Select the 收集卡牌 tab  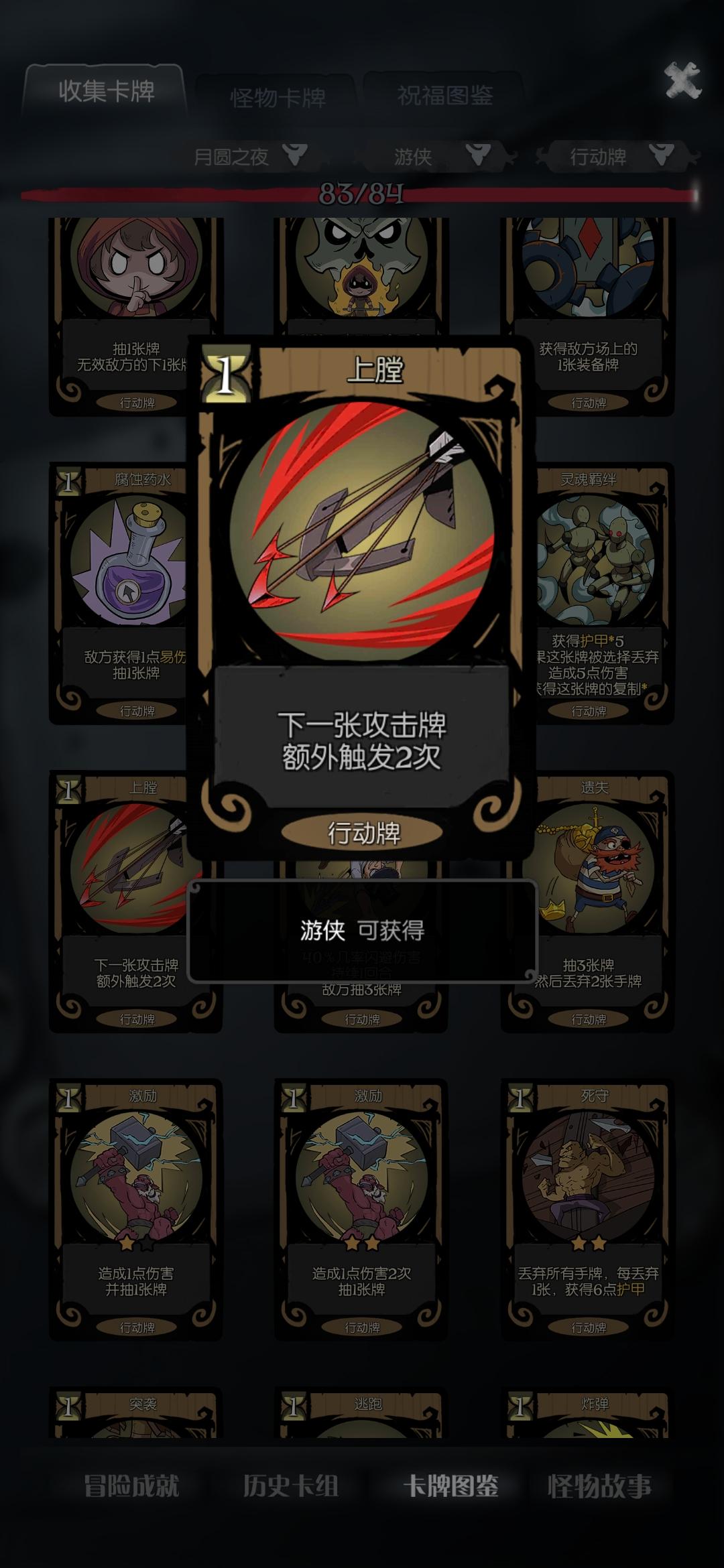tap(106, 91)
